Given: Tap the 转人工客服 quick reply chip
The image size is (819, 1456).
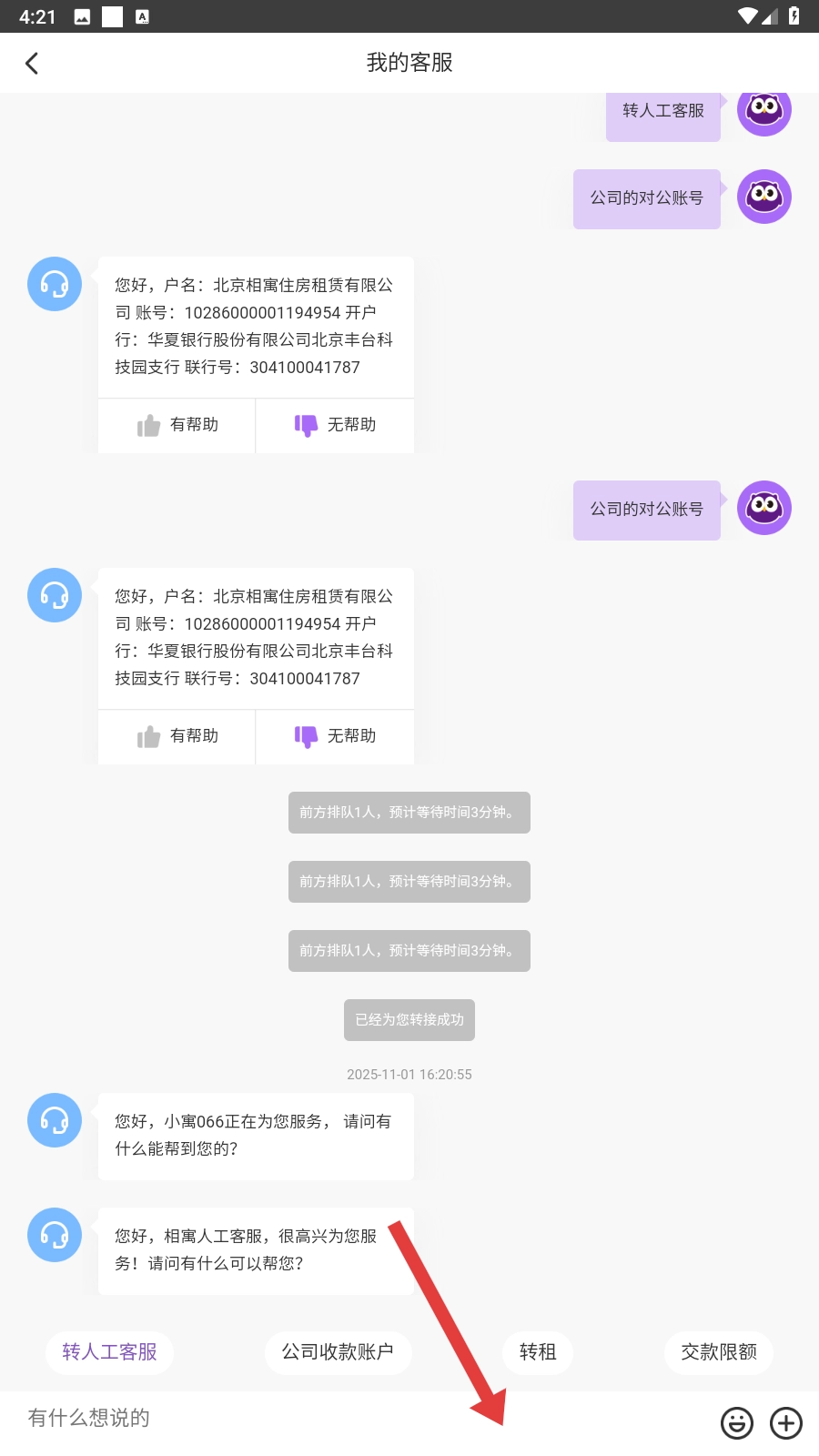Looking at the screenshot, I should coord(109,1352).
